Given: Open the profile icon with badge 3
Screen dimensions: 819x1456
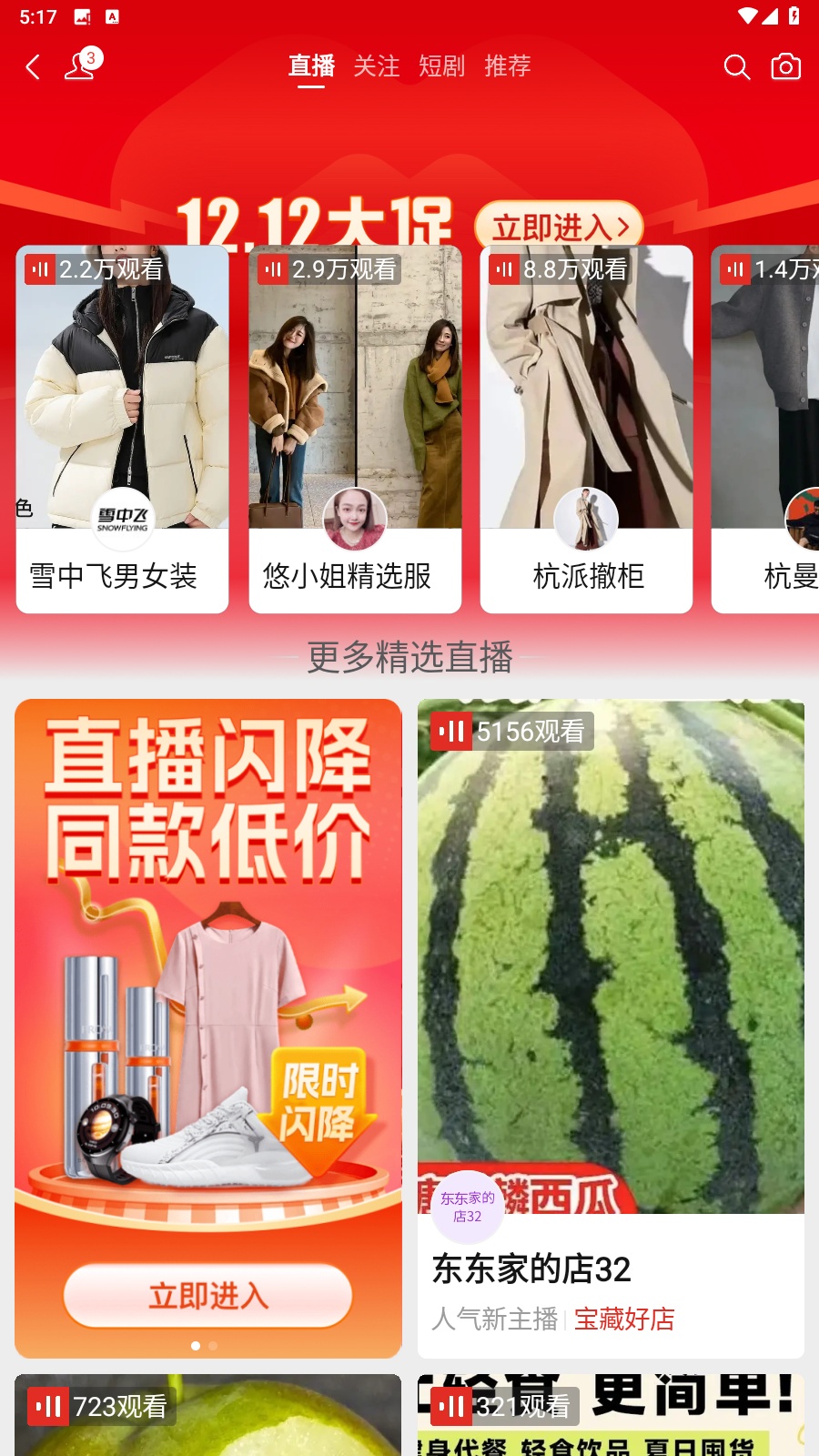Looking at the screenshot, I should point(81,66).
